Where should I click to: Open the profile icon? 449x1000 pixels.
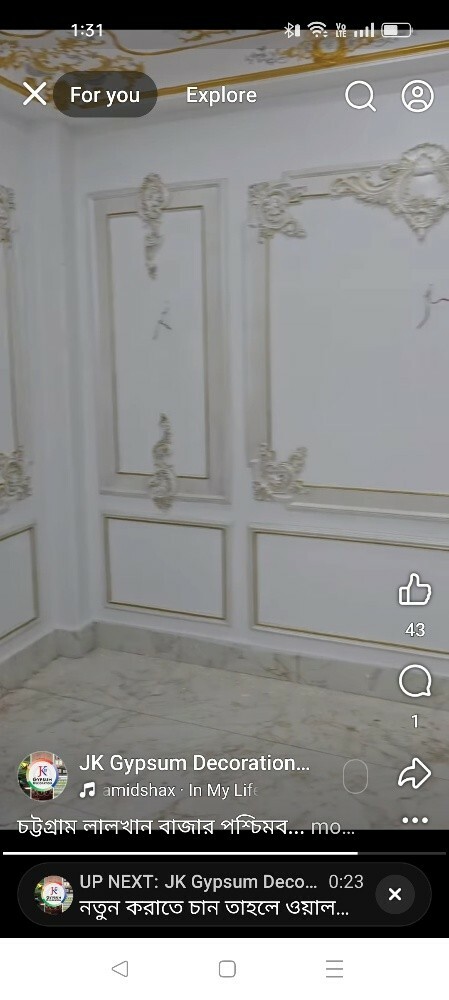(417, 96)
